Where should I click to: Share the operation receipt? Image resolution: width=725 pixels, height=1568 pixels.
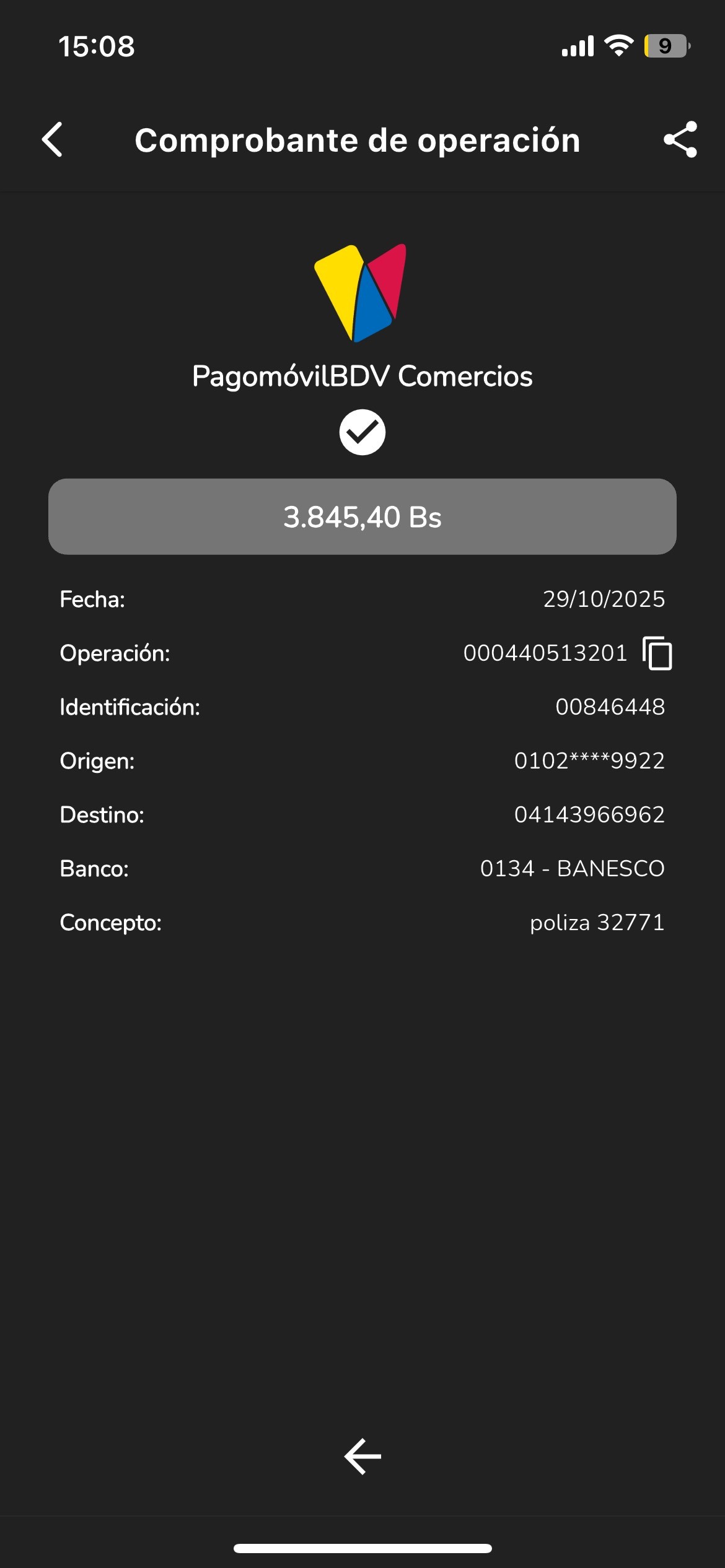coord(680,140)
